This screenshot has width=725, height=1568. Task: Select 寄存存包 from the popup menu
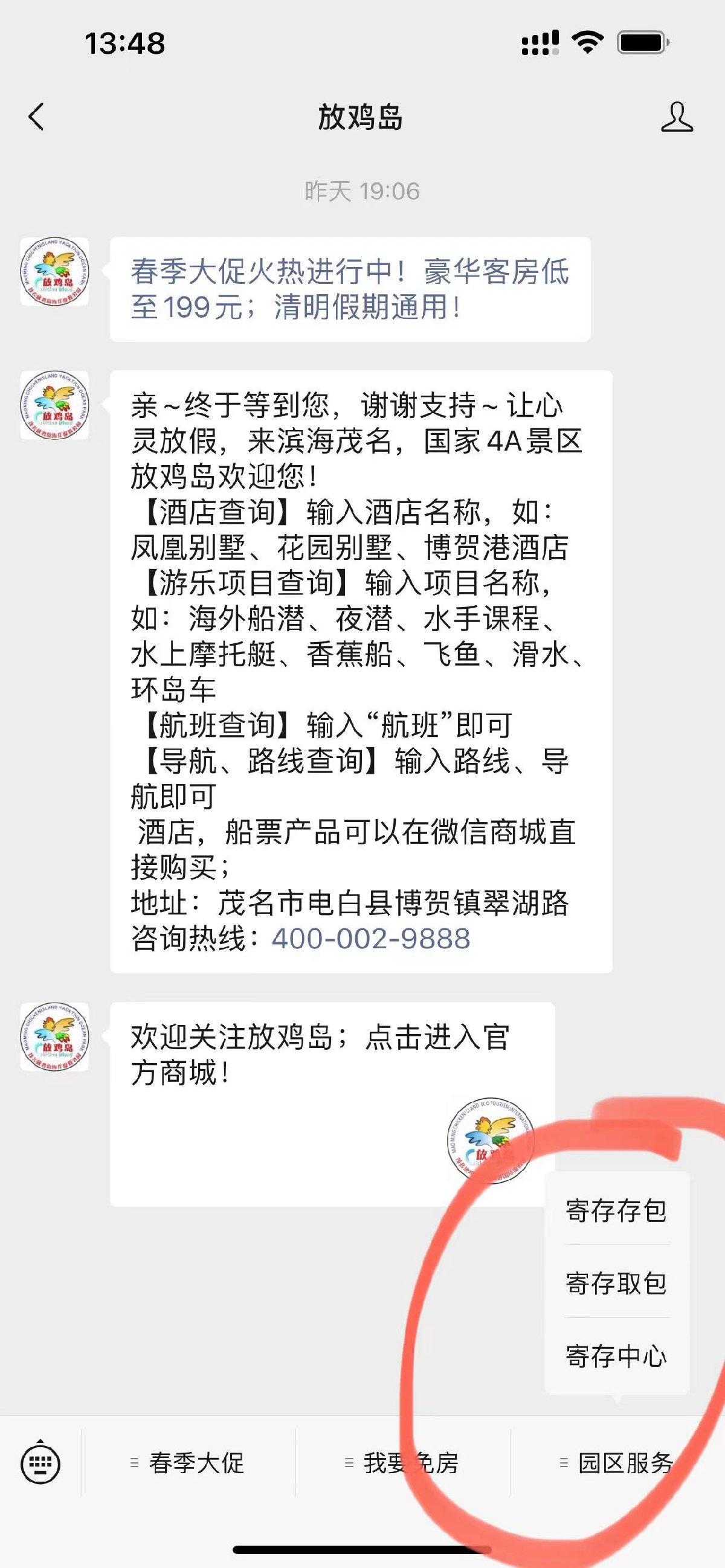pyautogui.click(x=616, y=1210)
